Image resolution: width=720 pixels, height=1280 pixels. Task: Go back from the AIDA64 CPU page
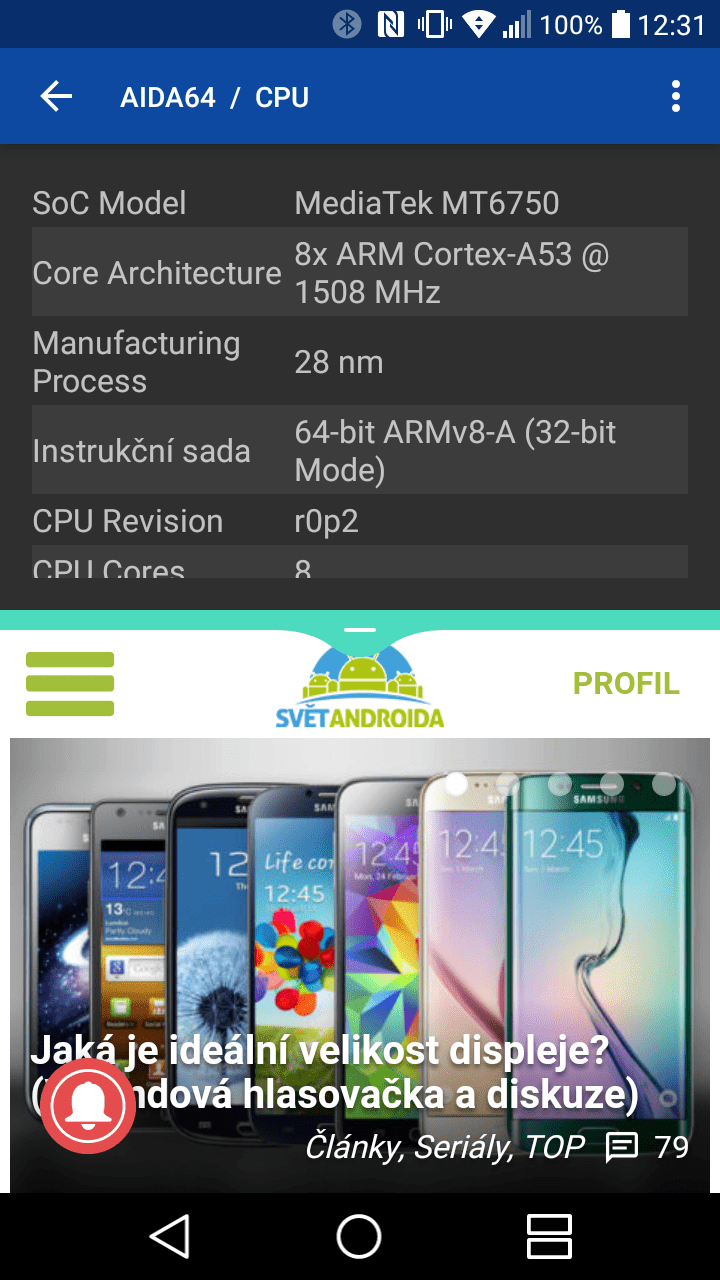click(56, 97)
